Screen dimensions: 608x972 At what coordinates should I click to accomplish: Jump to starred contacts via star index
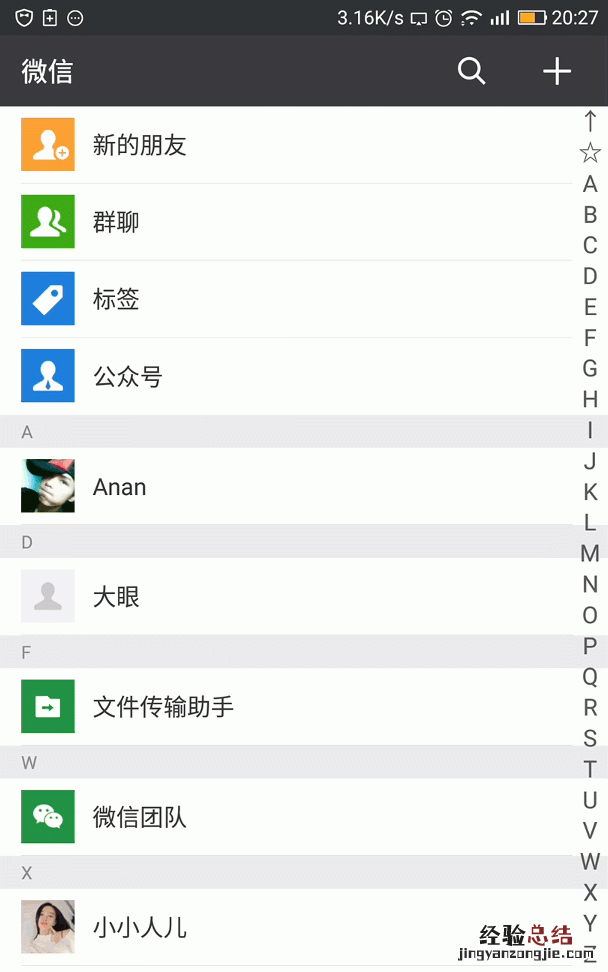[590, 153]
